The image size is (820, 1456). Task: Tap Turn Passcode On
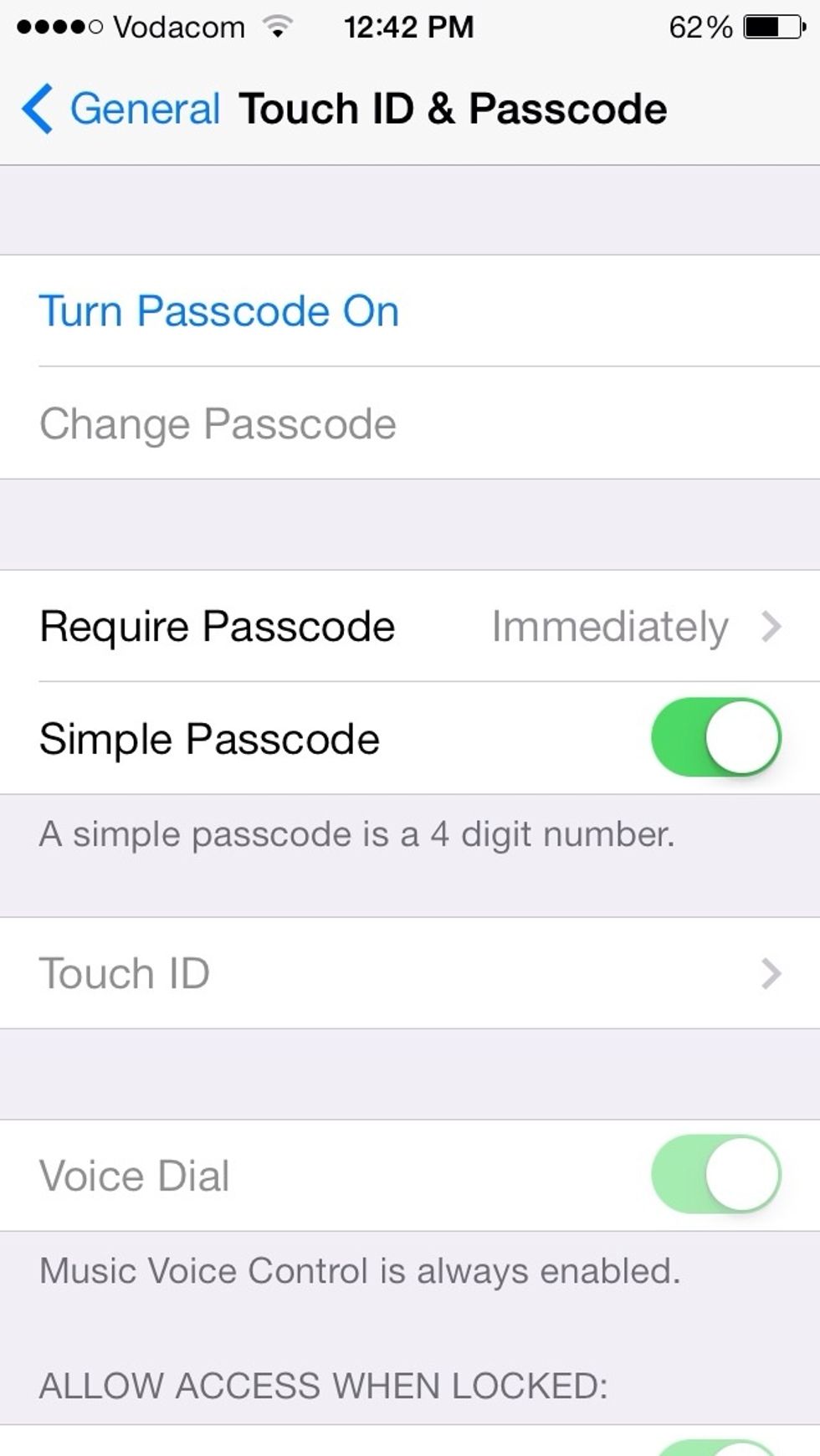click(x=410, y=310)
